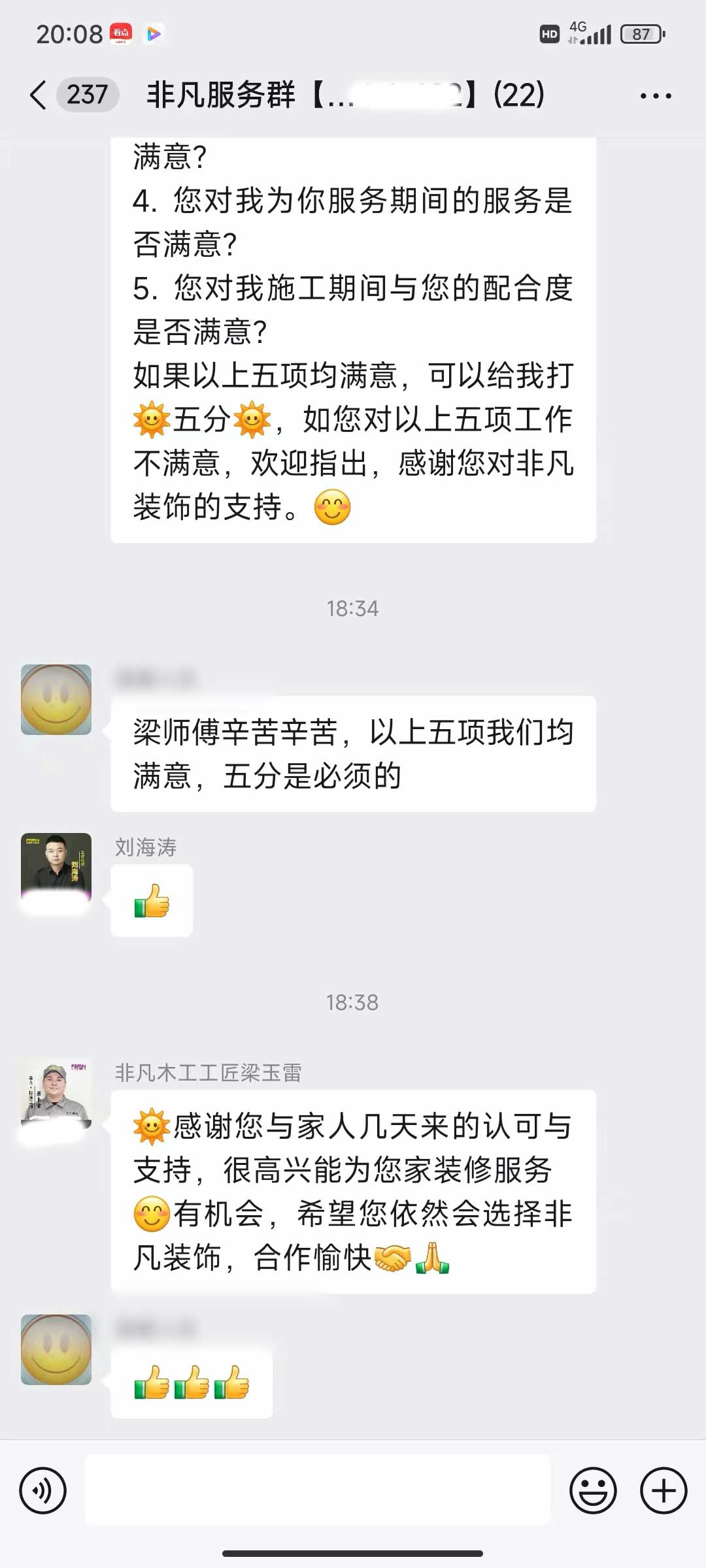Go back to the chat list
The width and height of the screenshot is (706, 1568).
[x=39, y=95]
